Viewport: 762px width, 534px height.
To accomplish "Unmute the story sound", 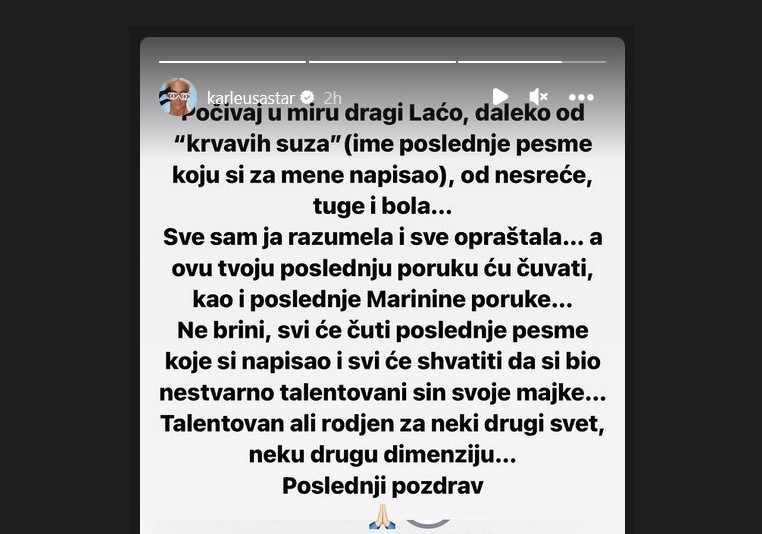I will pyautogui.click(x=539, y=97).
